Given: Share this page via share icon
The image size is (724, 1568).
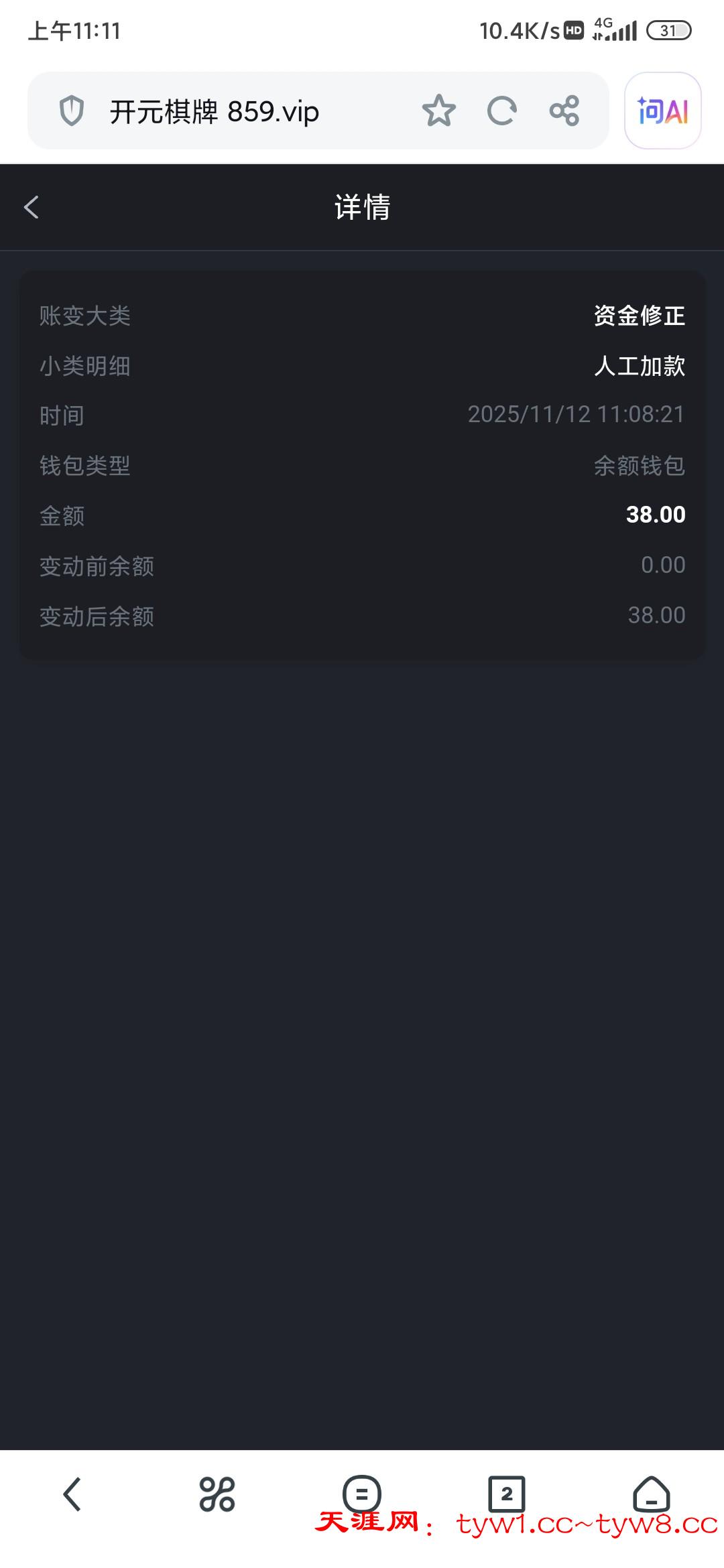Looking at the screenshot, I should [x=564, y=111].
